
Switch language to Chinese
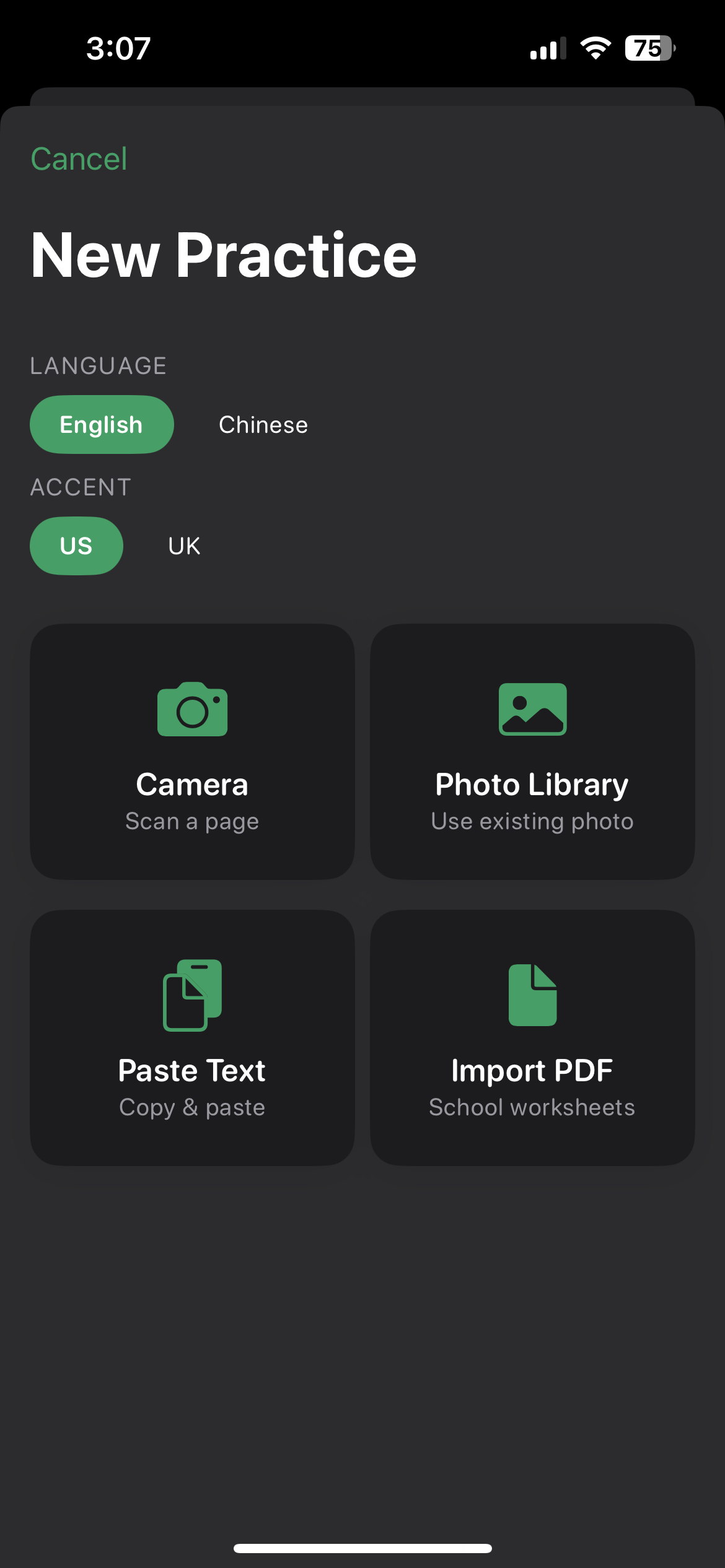[263, 424]
